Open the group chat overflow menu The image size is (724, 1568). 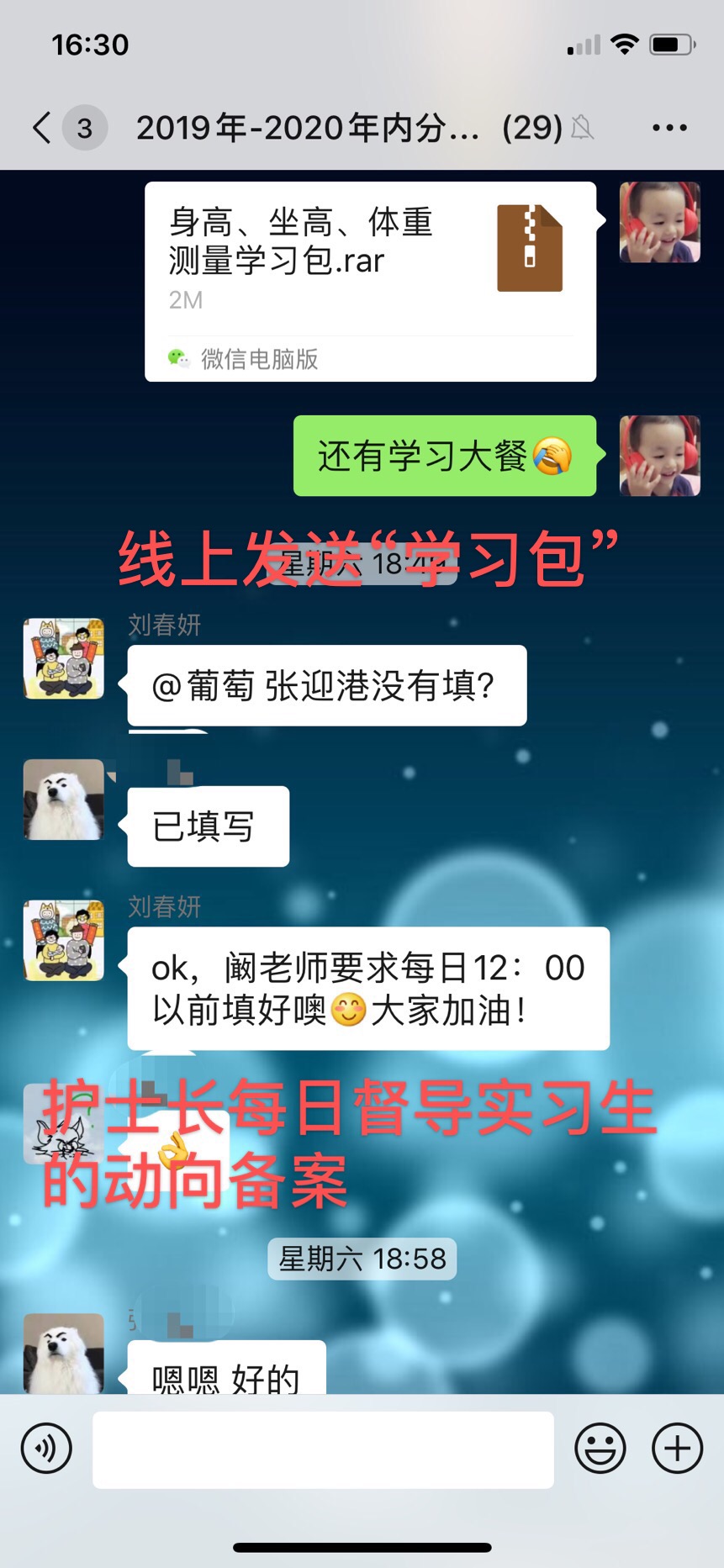[669, 128]
